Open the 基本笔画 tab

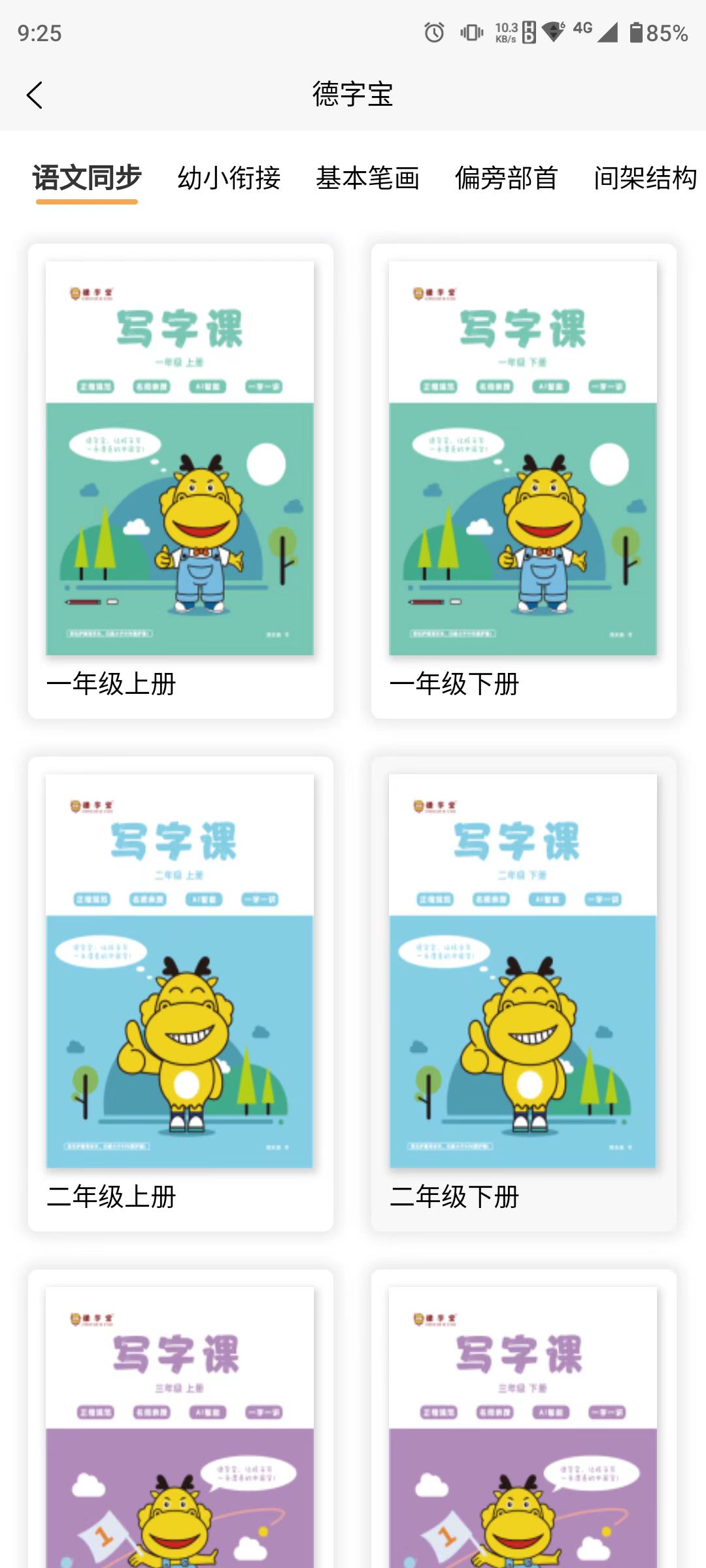(367, 178)
